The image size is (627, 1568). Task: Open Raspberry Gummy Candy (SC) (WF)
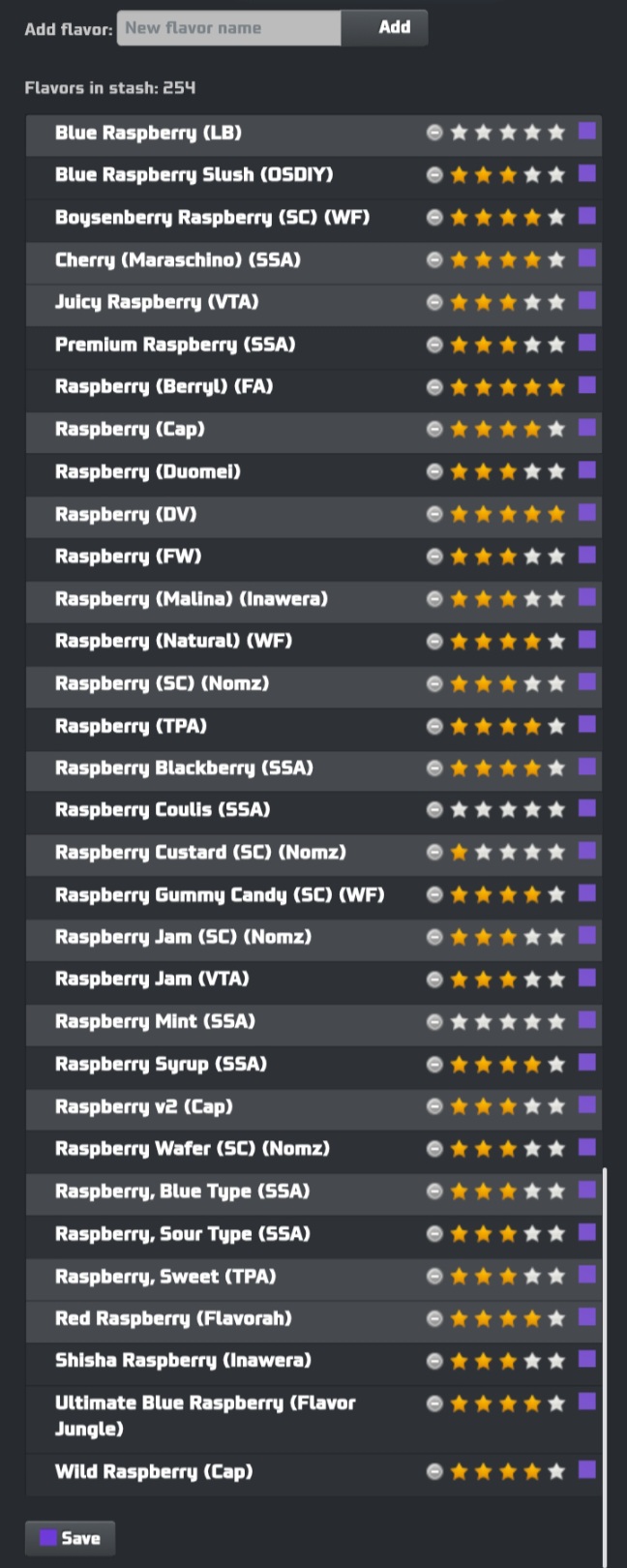[x=220, y=895]
